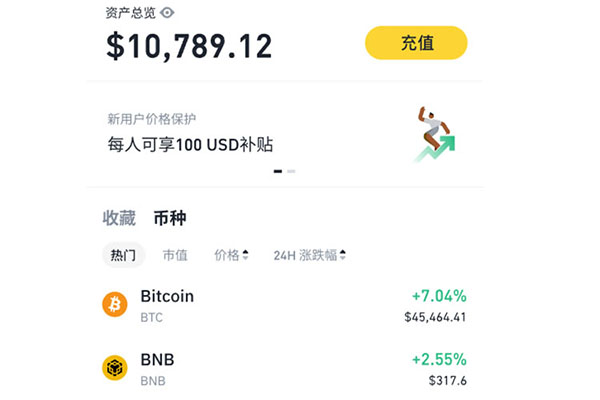Image resolution: width=600 pixels, height=400 pixels.
Task: Select the 热门 hot filter chip
Action: point(124,255)
